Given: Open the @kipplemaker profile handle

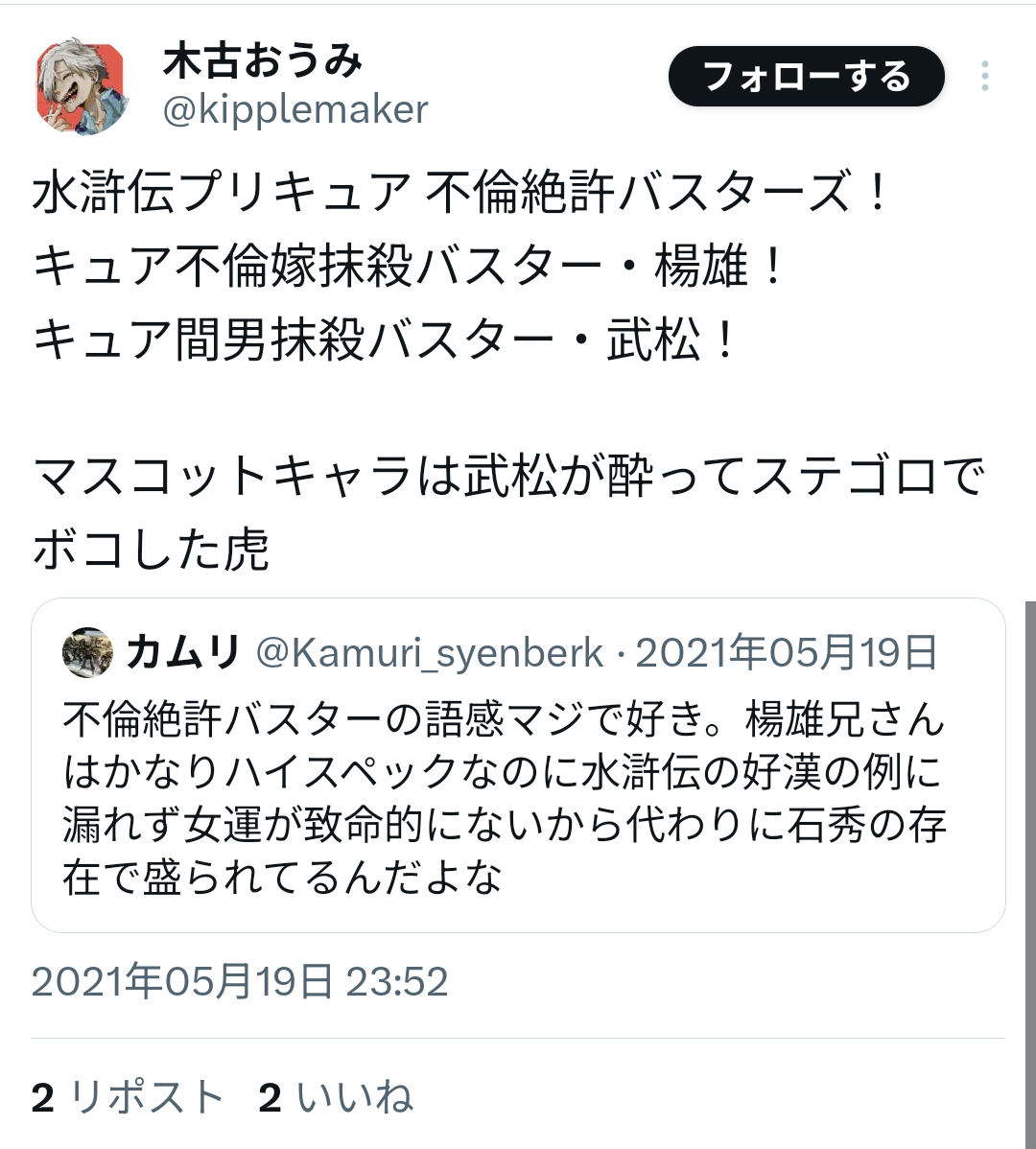Looking at the screenshot, I should coord(295,110).
